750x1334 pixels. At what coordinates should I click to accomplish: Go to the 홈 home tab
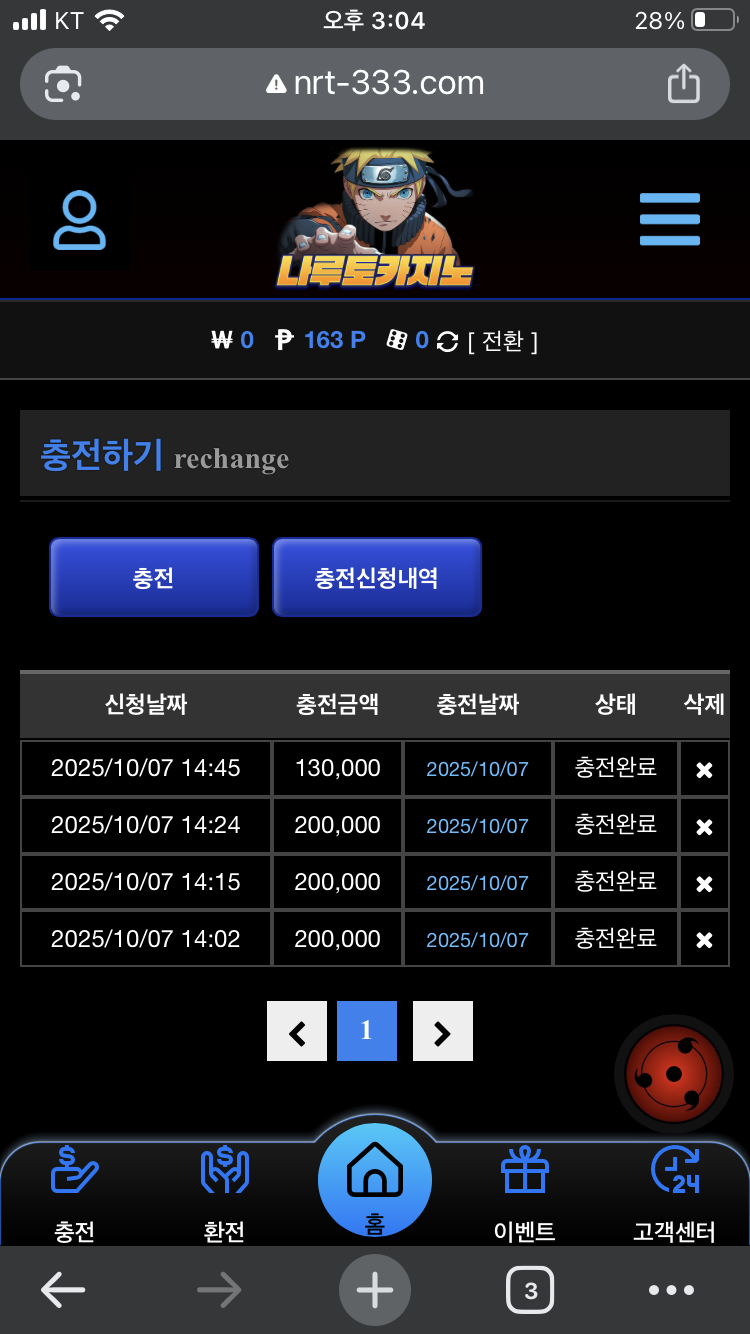click(375, 1180)
